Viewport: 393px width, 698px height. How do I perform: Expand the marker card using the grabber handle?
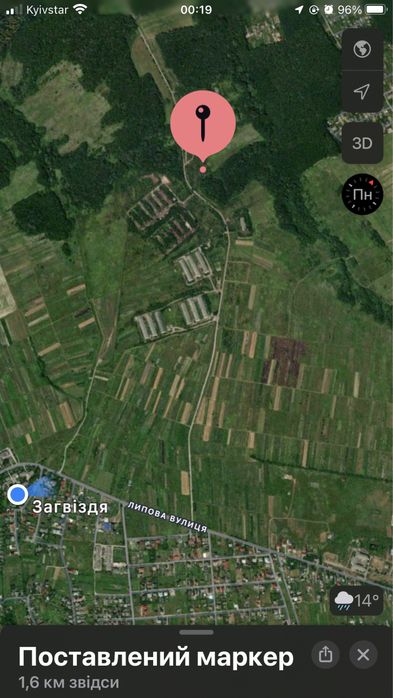pyautogui.click(x=196, y=632)
